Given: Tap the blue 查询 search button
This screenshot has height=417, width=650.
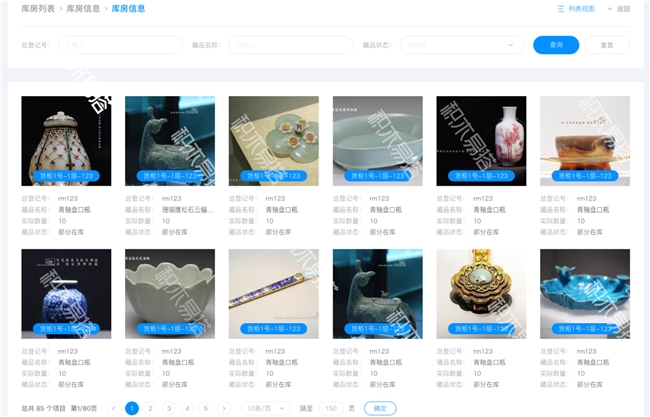Looking at the screenshot, I should [x=556, y=45].
